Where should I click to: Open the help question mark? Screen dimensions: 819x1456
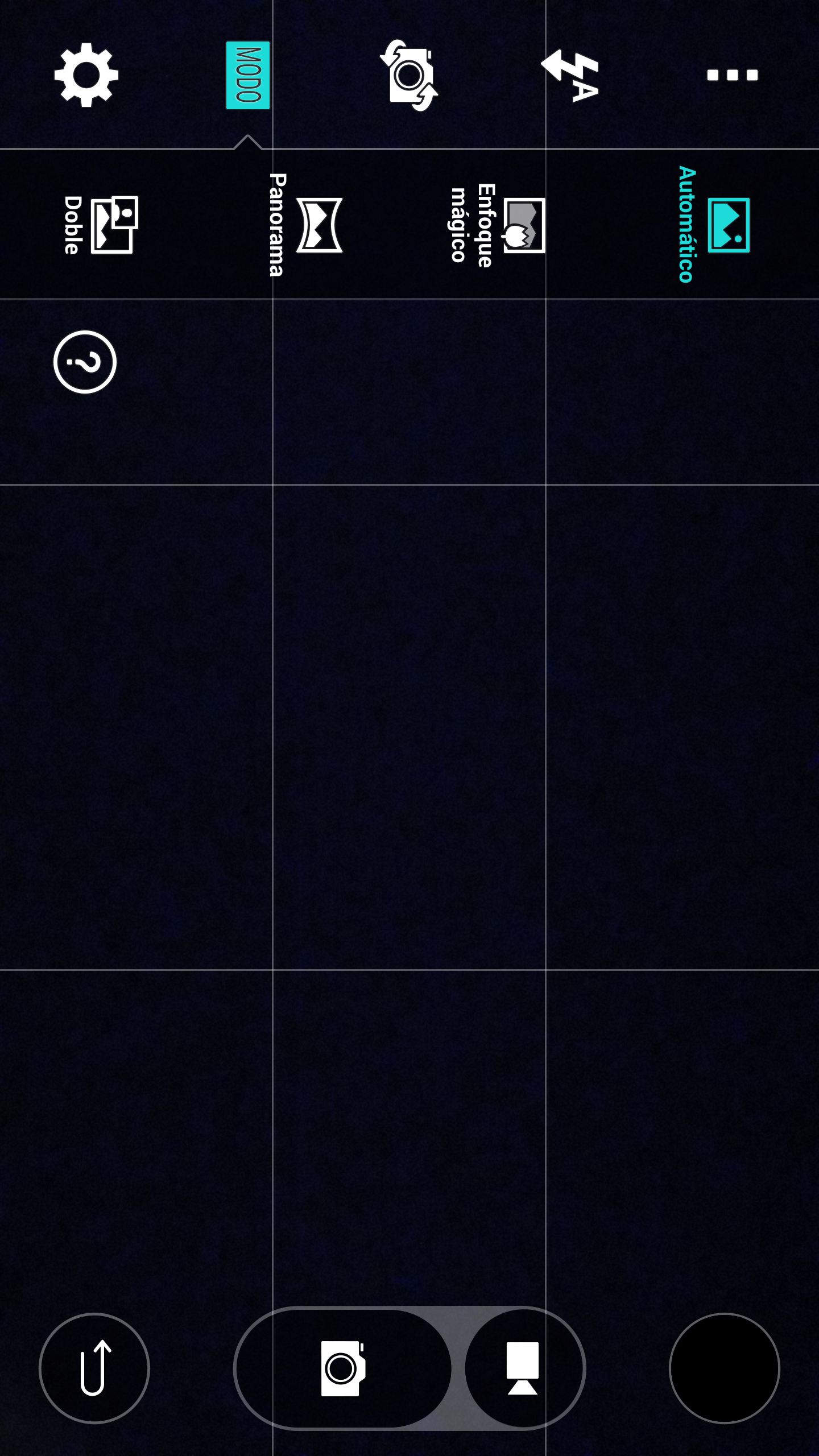pyautogui.click(x=85, y=362)
